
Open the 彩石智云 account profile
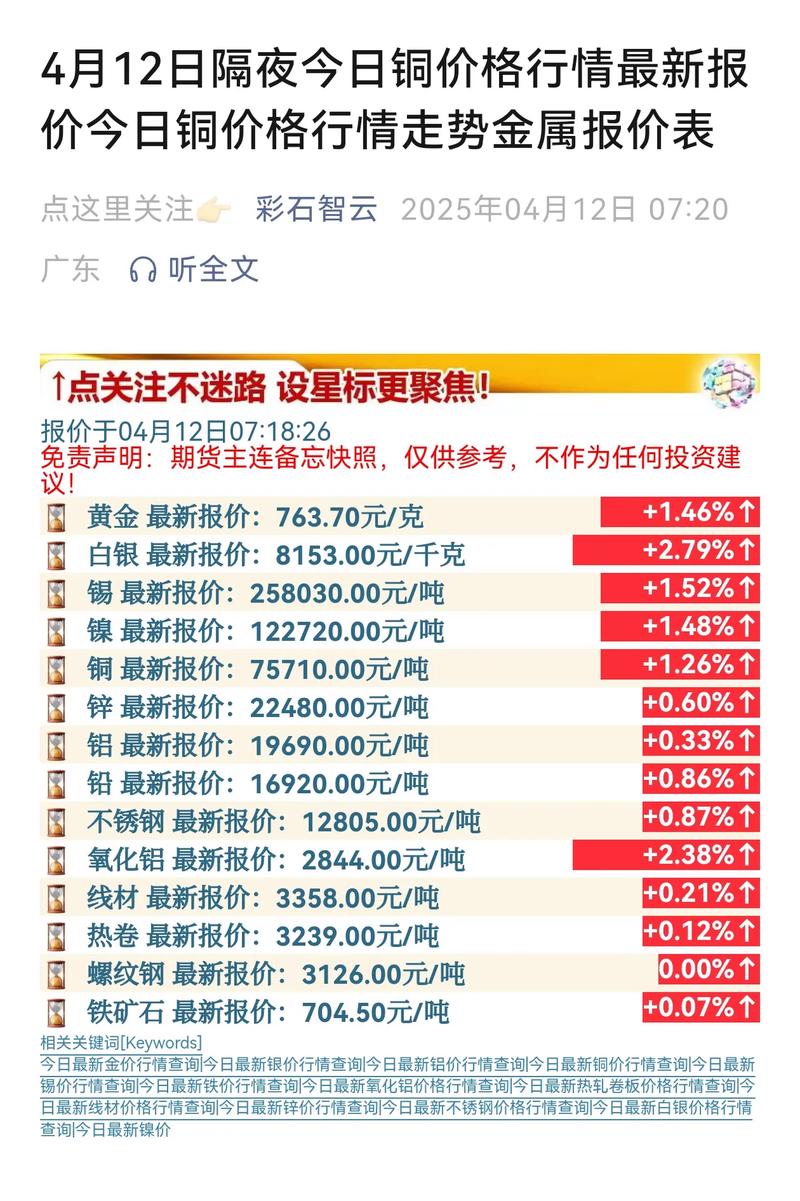(x=317, y=209)
